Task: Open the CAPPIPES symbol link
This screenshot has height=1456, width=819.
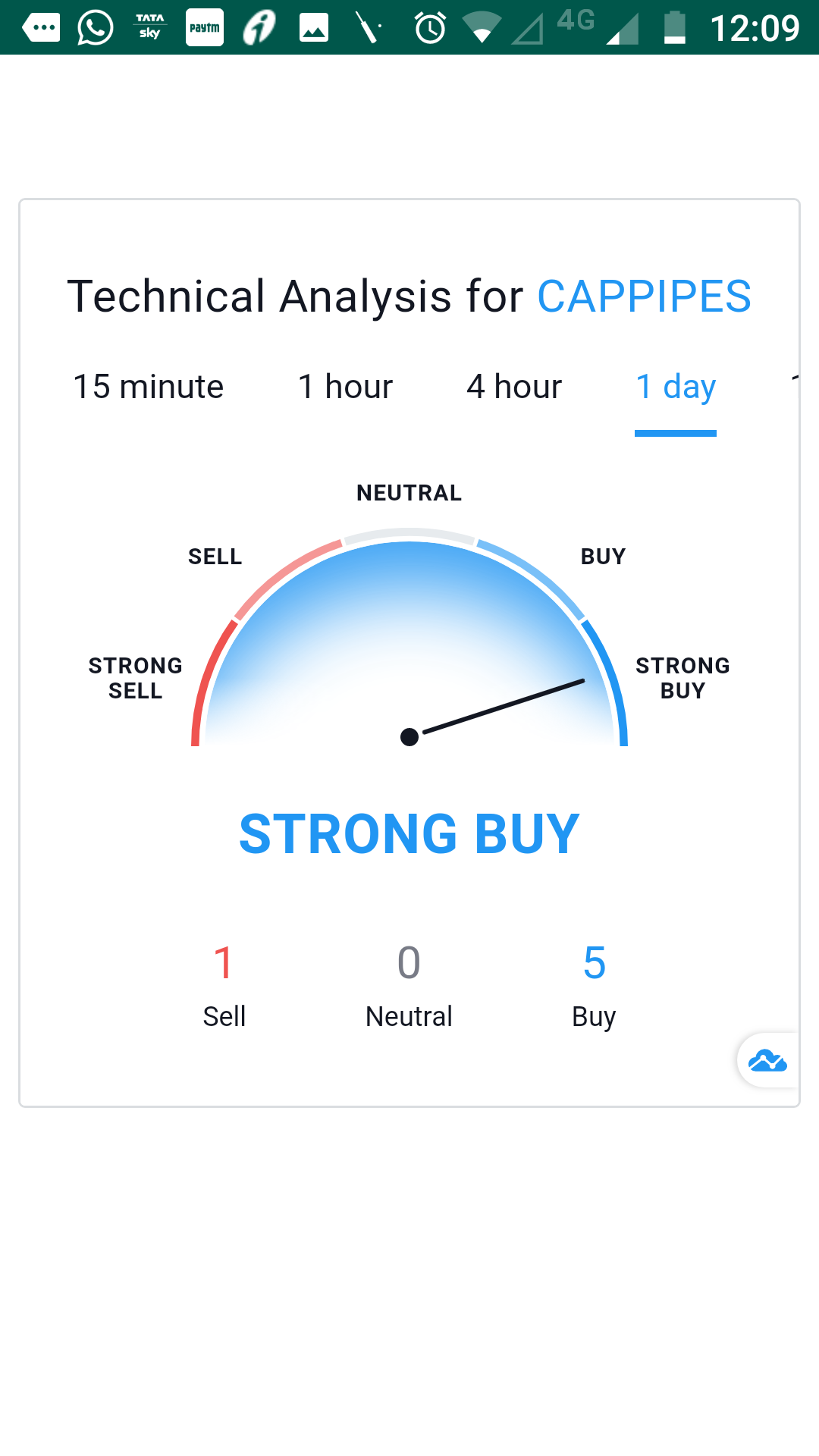Action: pyautogui.click(x=643, y=297)
